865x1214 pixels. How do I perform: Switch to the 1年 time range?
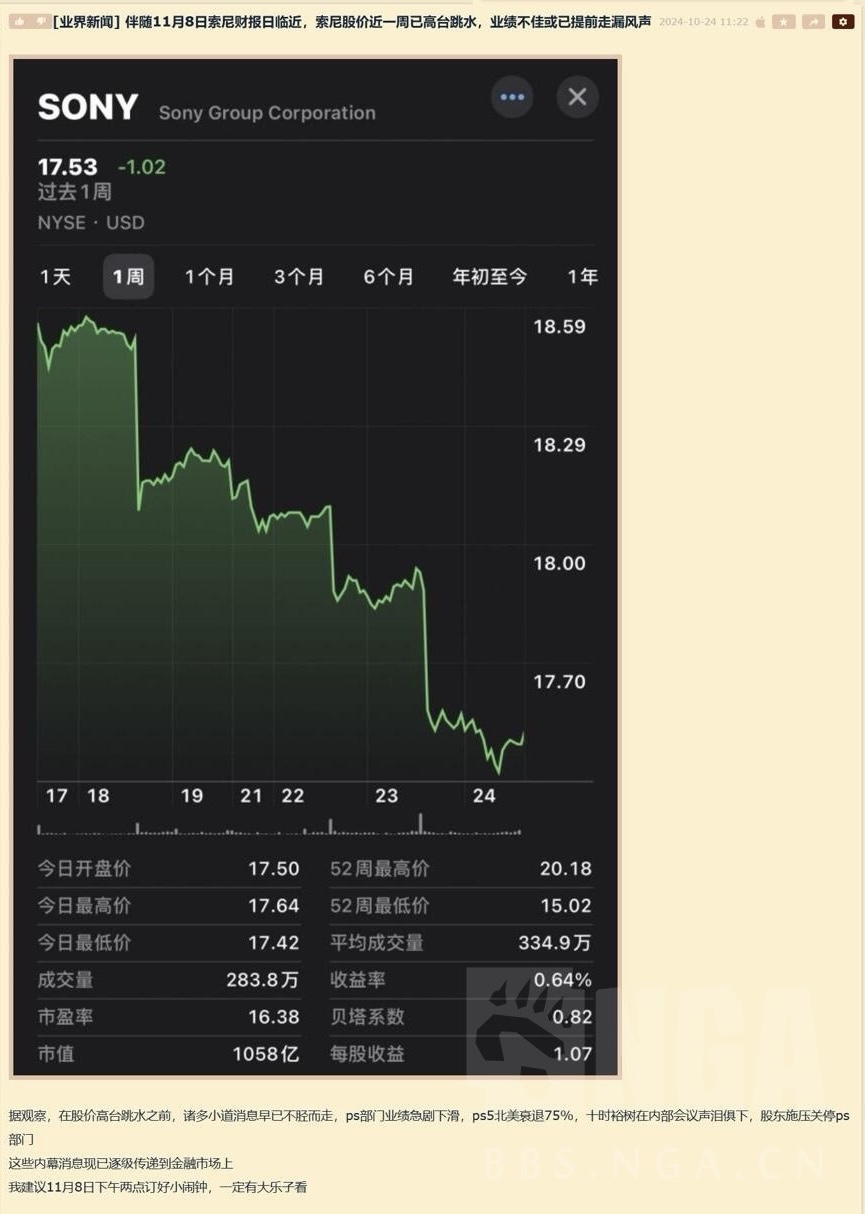(580, 277)
